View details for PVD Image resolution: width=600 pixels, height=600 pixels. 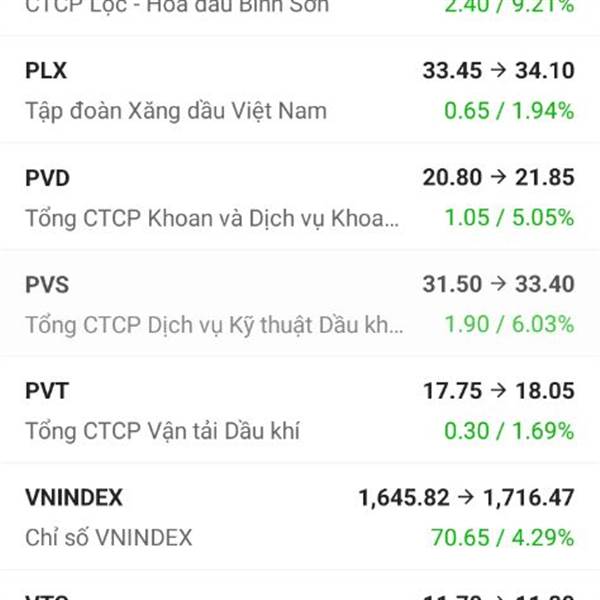pyautogui.click(x=300, y=197)
